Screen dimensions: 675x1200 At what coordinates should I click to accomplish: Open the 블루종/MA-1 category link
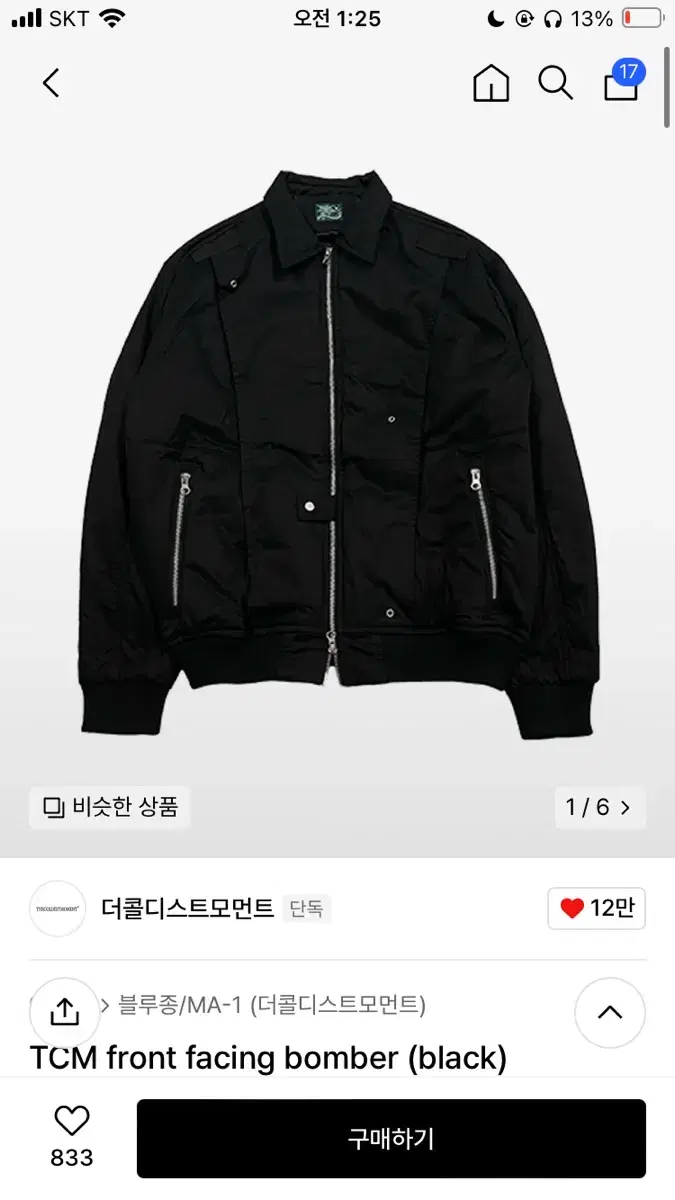(180, 1005)
